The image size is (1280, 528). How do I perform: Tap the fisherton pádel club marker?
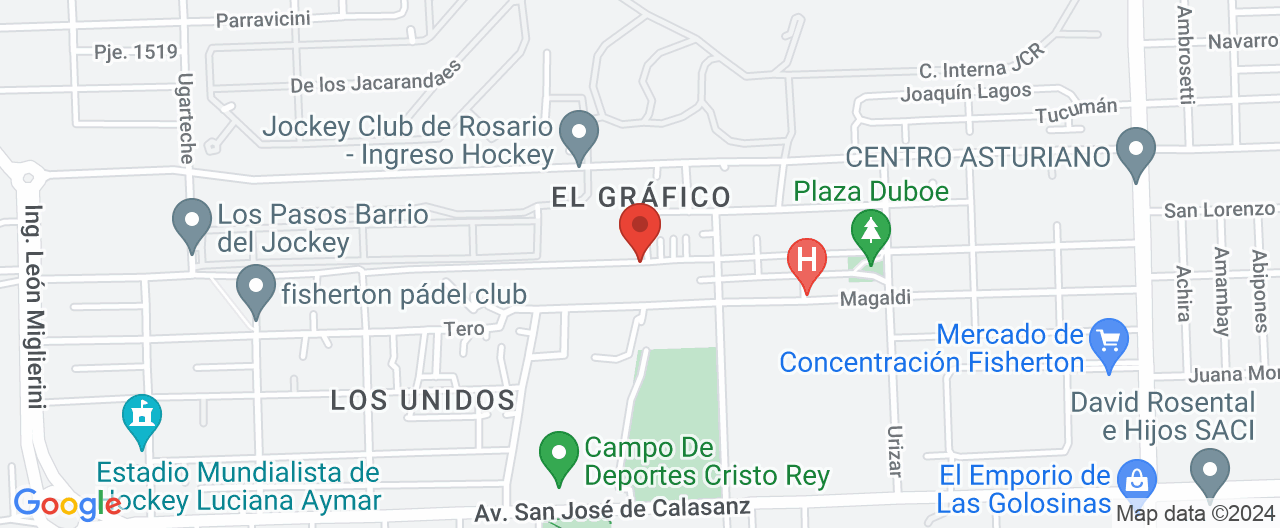[257, 288]
